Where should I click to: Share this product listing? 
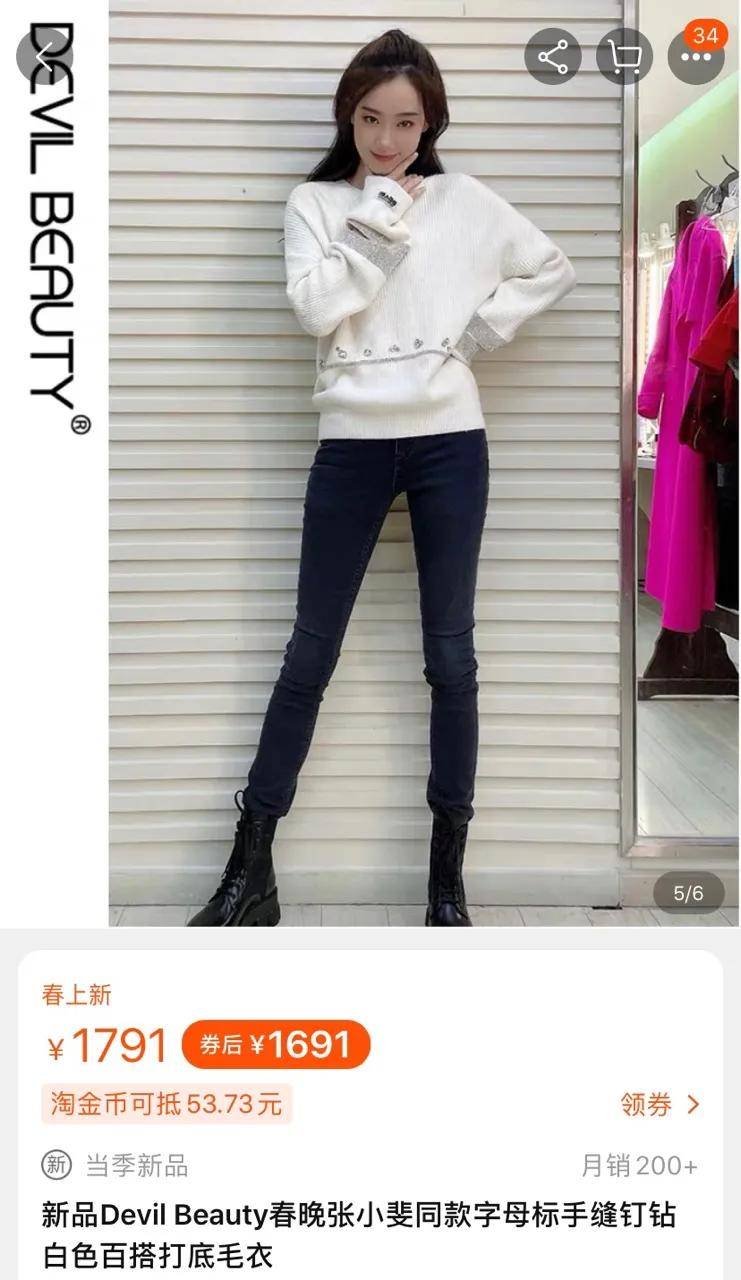[552, 57]
